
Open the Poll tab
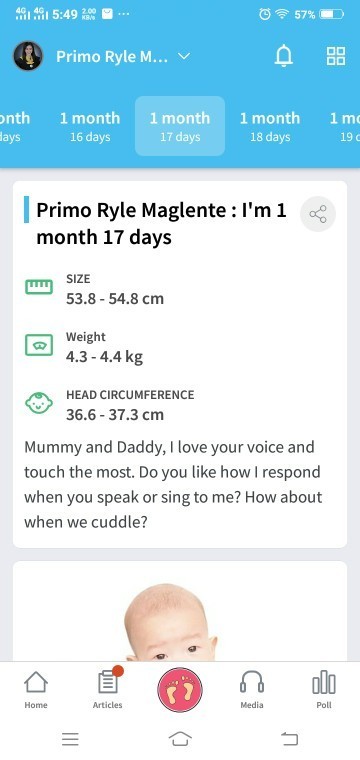[x=324, y=690]
